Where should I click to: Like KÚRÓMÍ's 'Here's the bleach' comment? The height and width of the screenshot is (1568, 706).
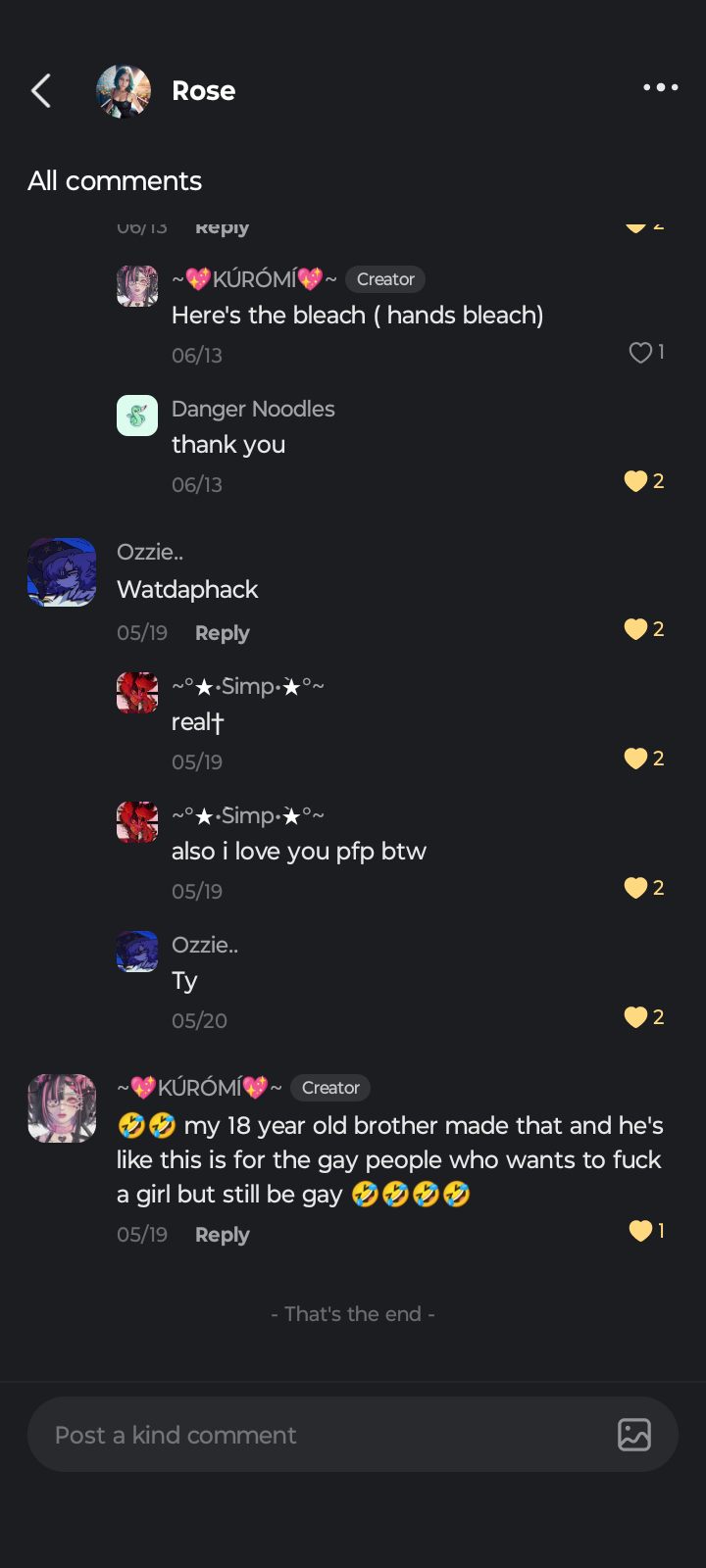pyautogui.click(x=640, y=352)
